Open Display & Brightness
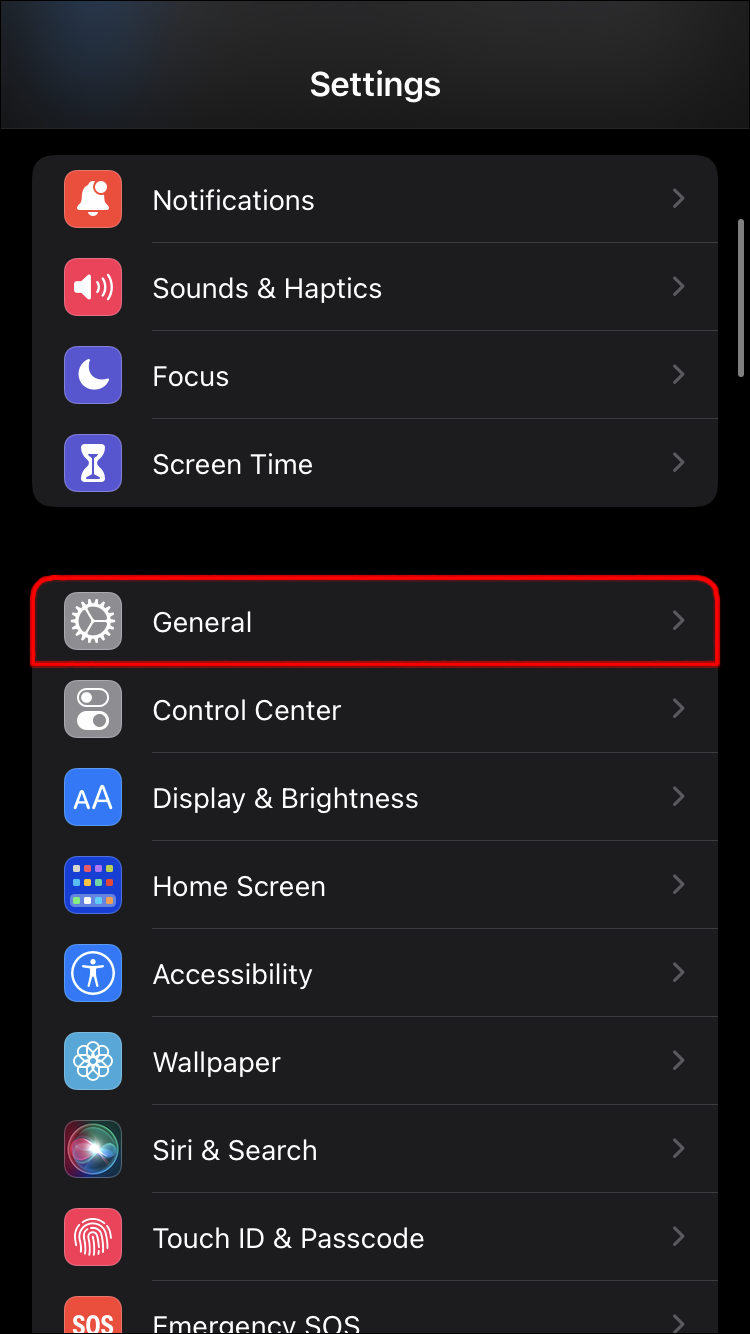 pos(375,797)
